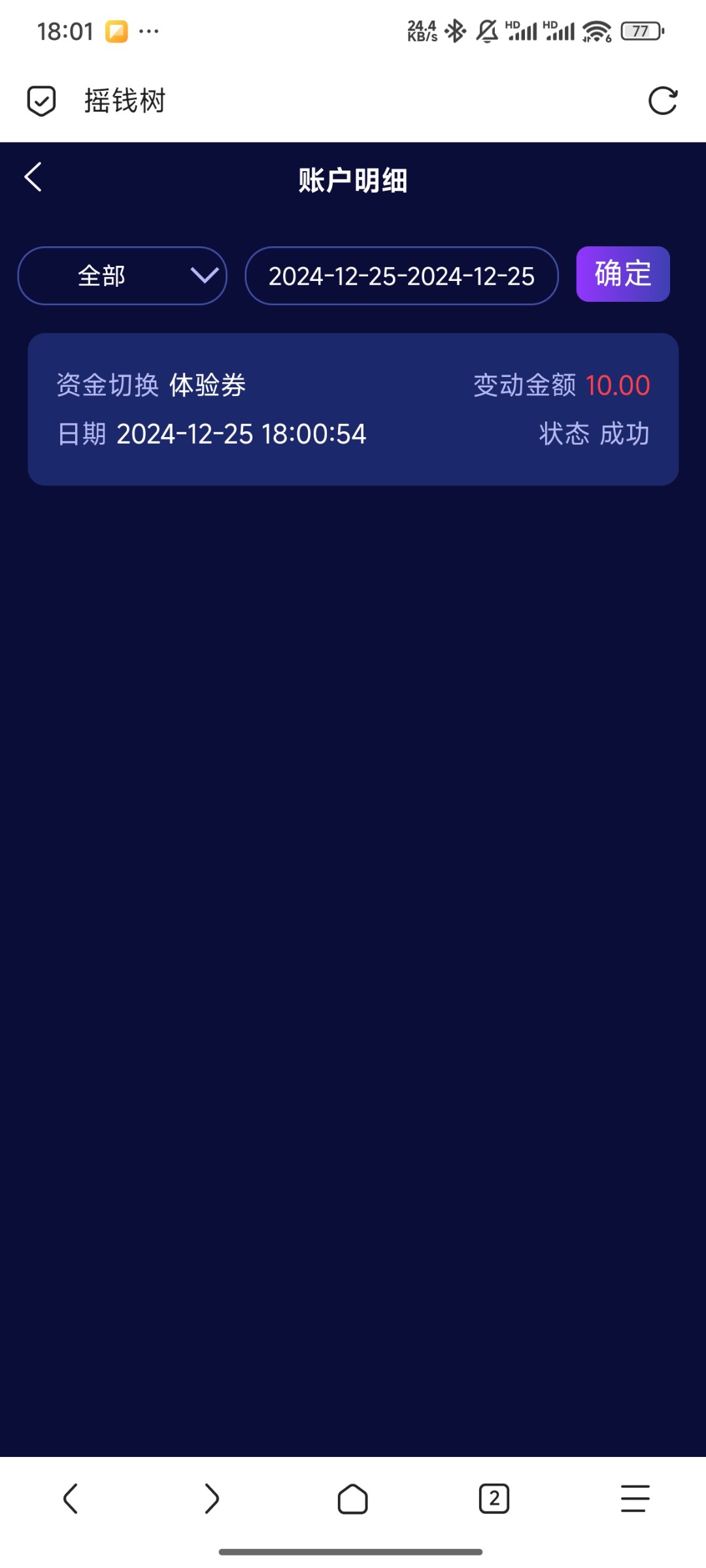The image size is (706, 1568).
Task: Open the site security shield icon
Action: point(41,101)
